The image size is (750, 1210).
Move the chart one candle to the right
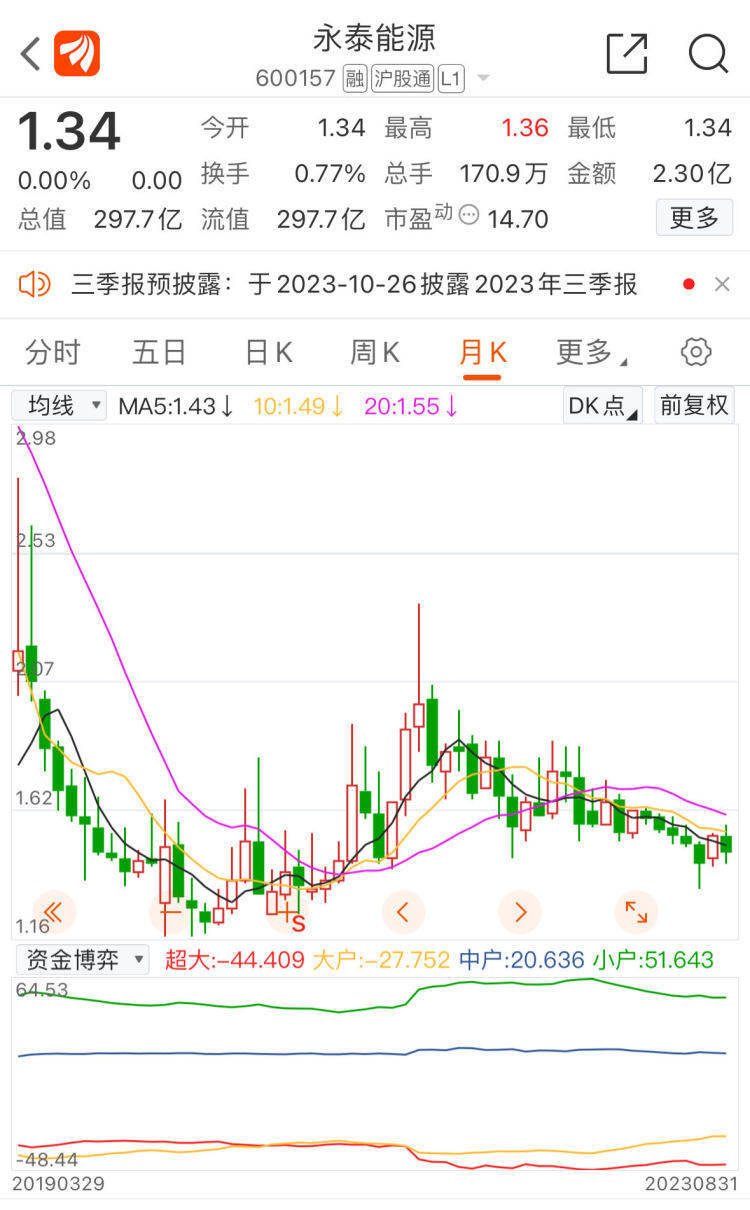(520, 911)
